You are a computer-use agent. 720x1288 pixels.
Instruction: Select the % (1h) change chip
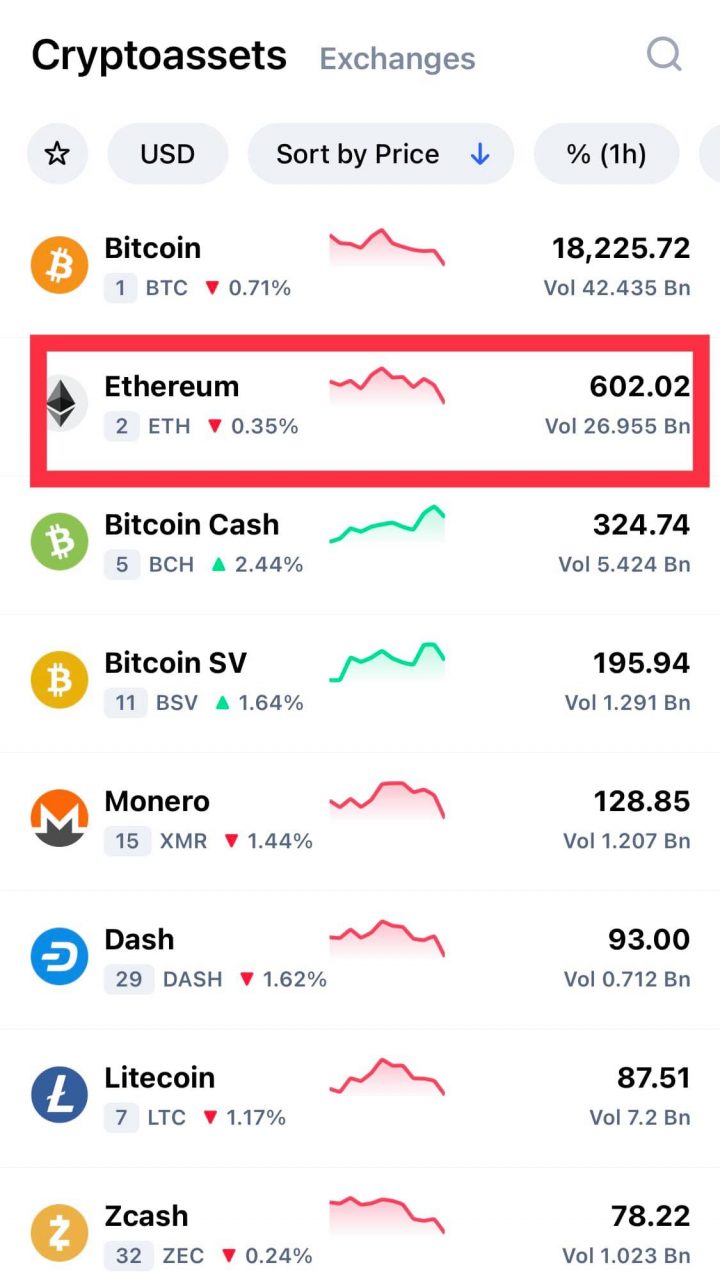coord(607,154)
